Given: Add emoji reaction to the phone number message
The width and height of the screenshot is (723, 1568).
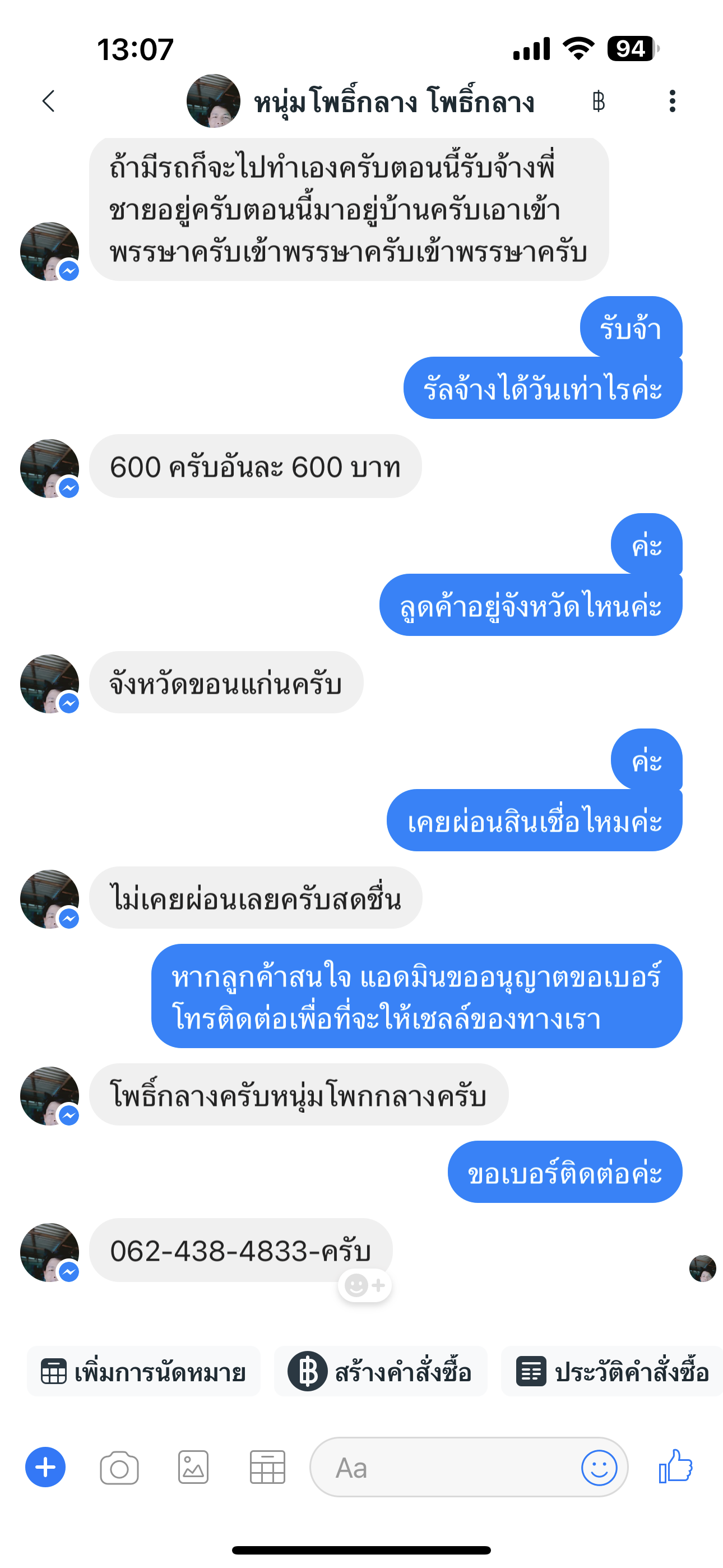Looking at the screenshot, I should click(364, 1285).
